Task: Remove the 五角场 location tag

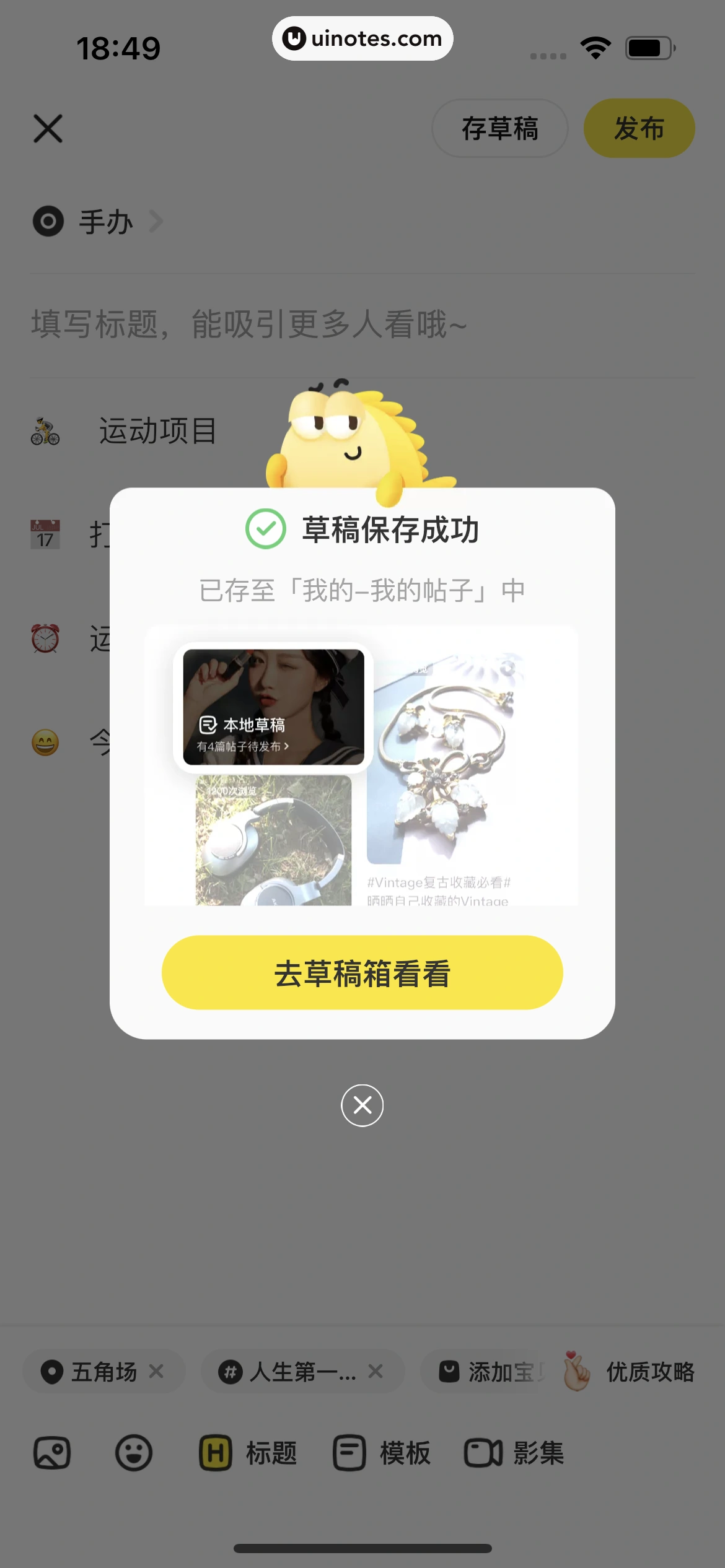Action: point(157,1371)
